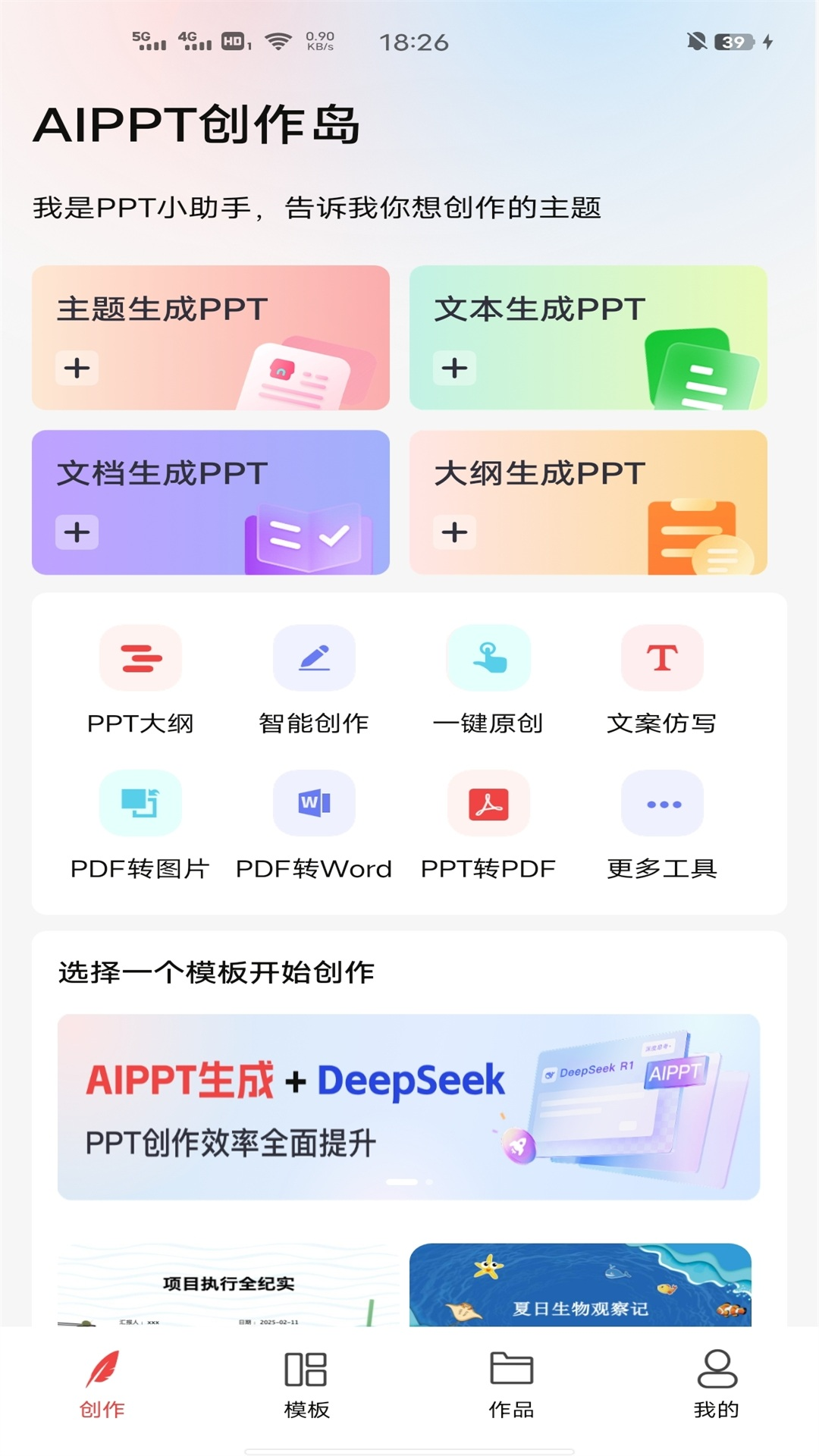Open the 主题生成PPT card

click(210, 337)
